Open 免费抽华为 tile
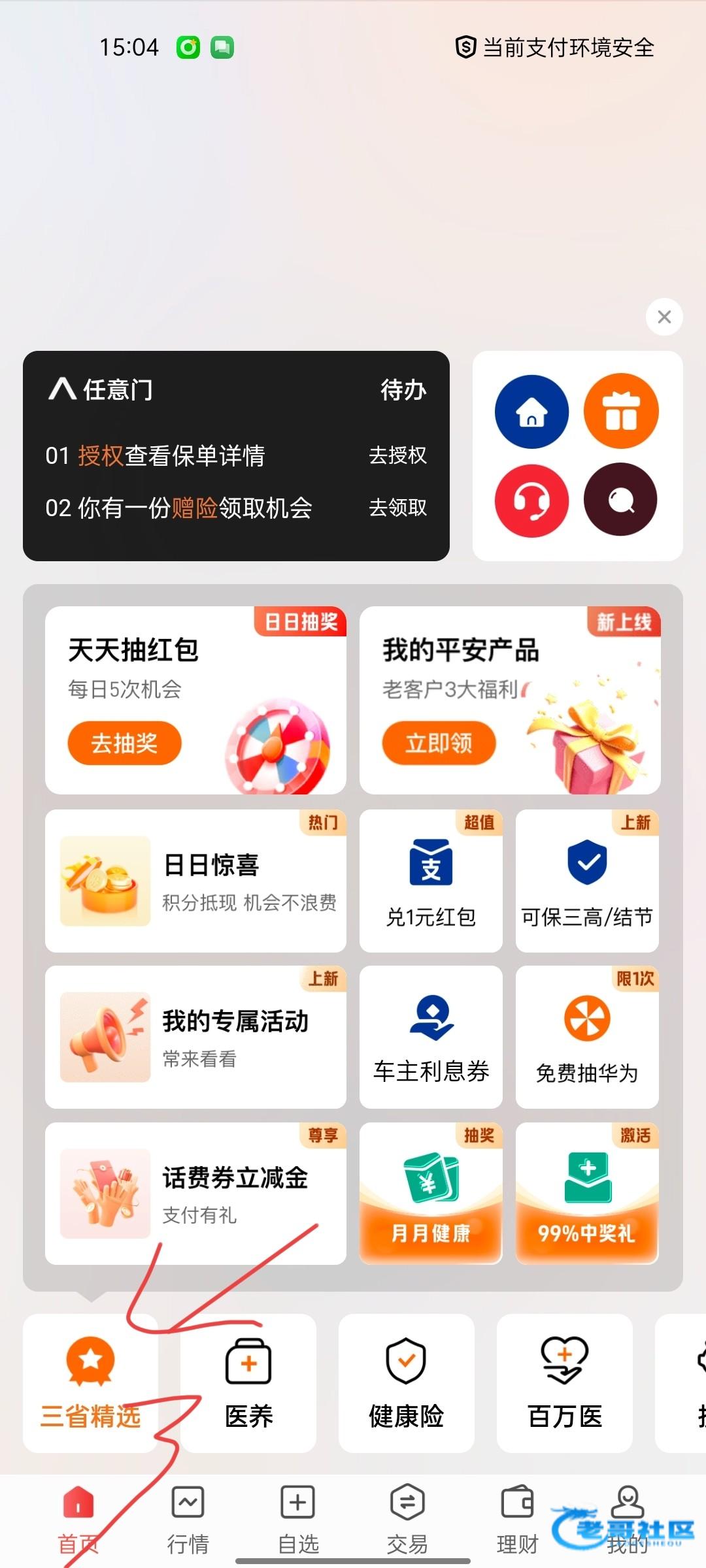706x1568 pixels. [x=587, y=1037]
